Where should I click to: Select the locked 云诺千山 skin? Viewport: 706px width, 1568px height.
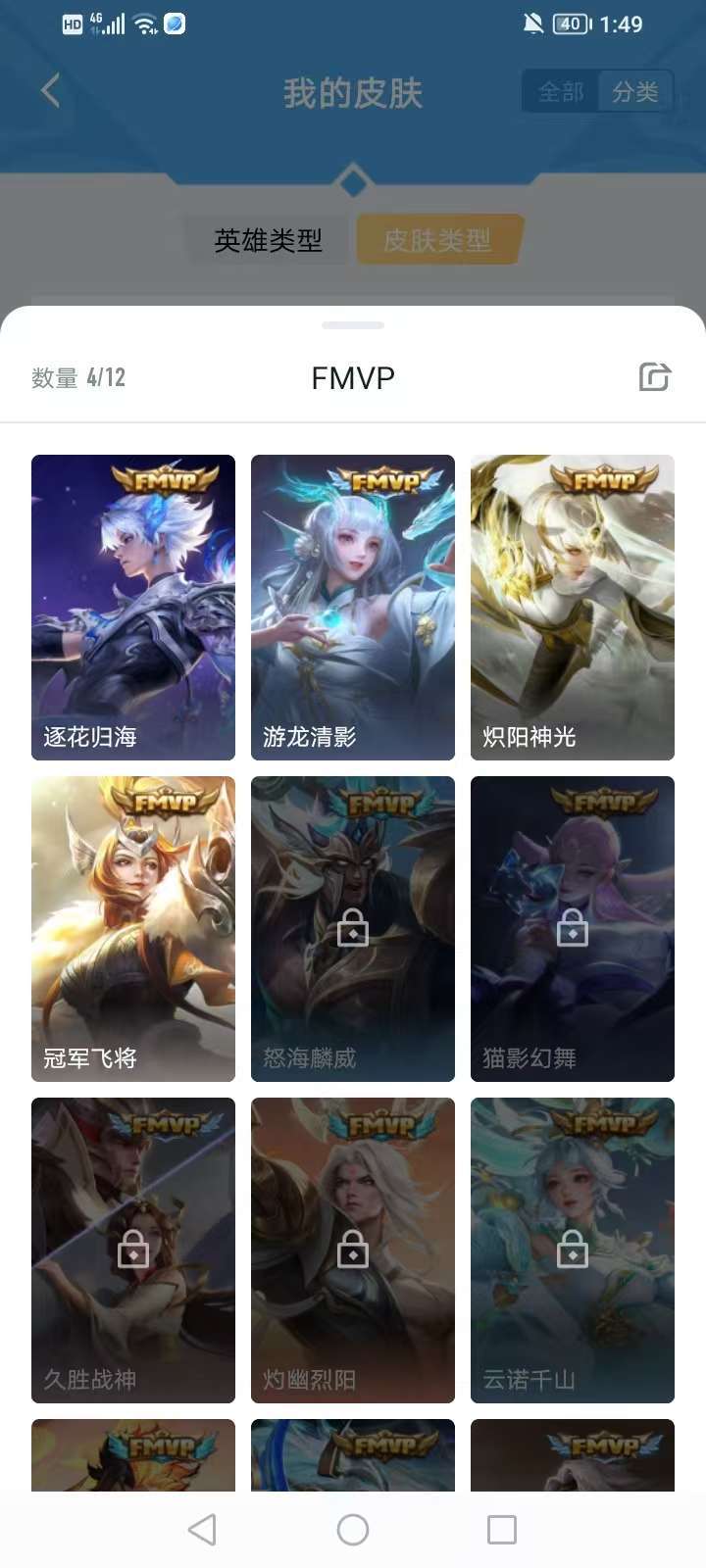(573, 1250)
